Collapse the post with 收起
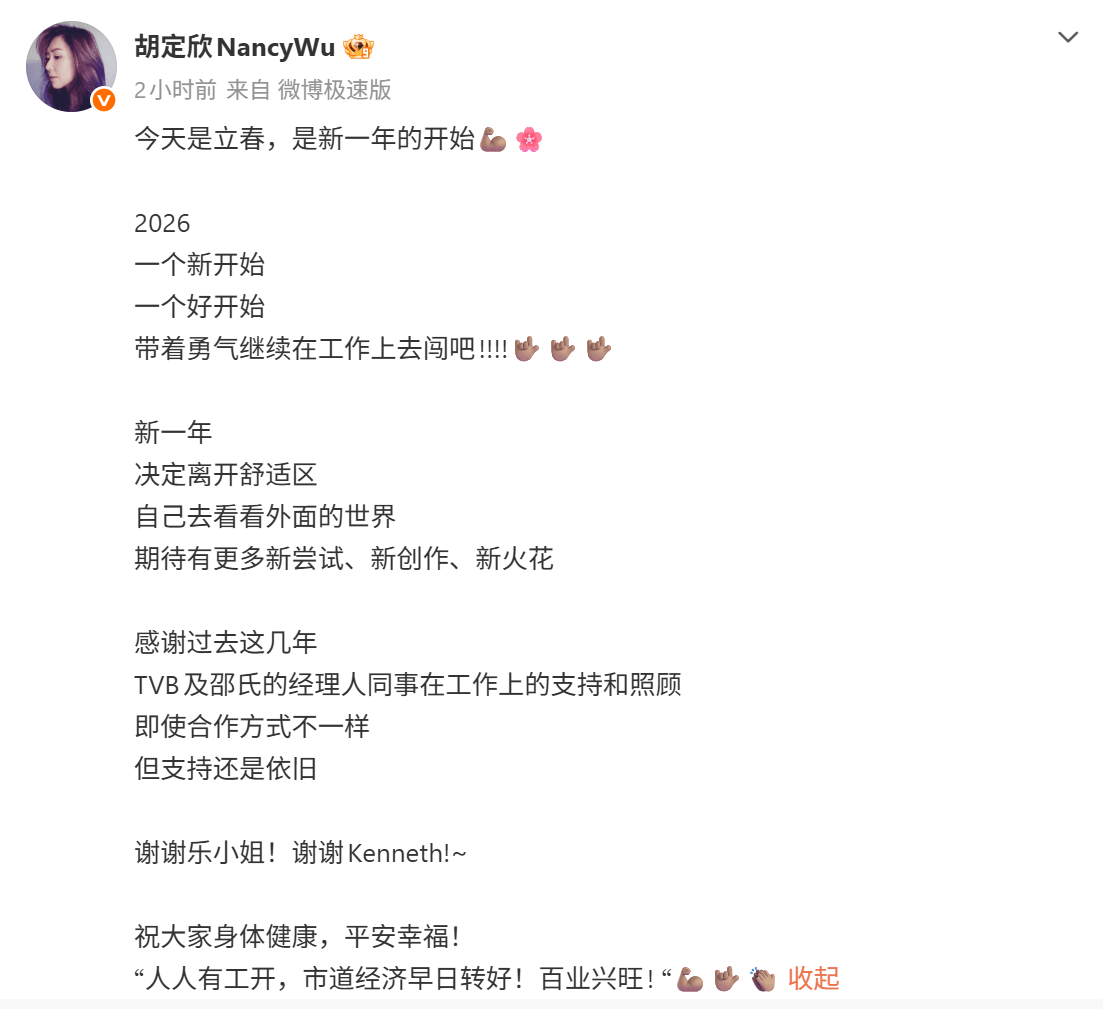 coord(813,977)
